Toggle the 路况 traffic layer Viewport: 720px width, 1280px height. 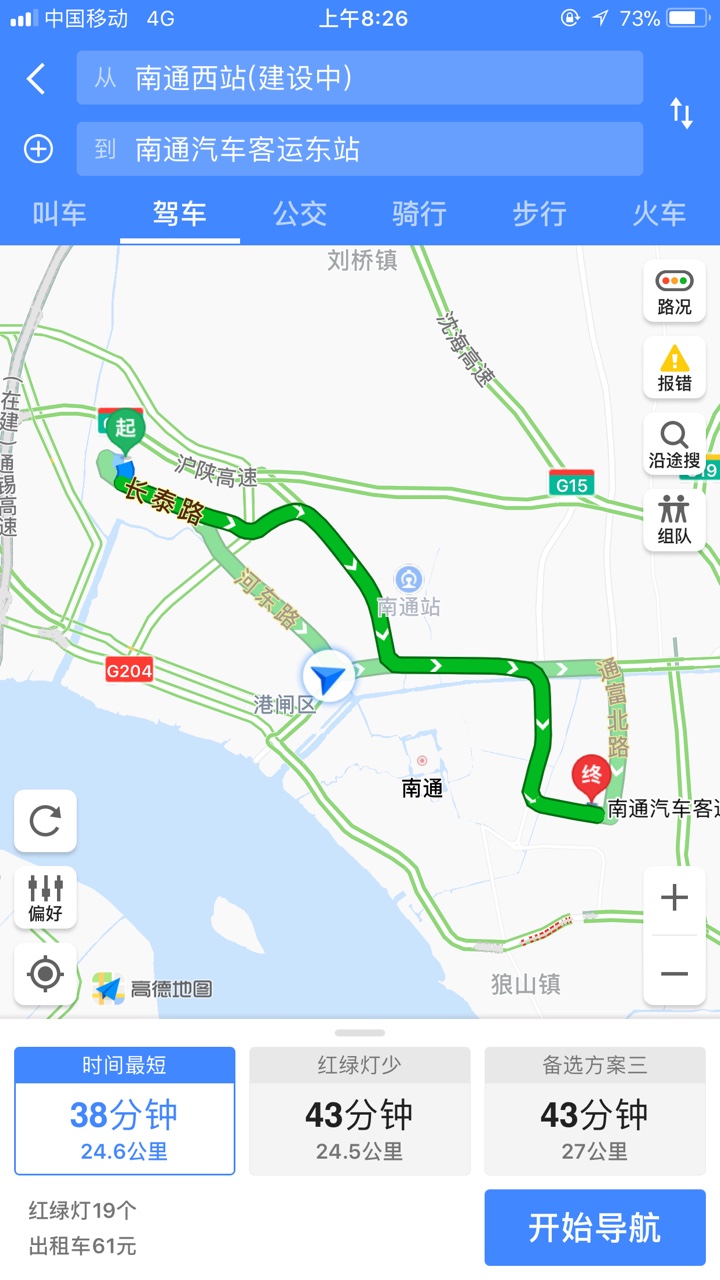click(x=674, y=292)
